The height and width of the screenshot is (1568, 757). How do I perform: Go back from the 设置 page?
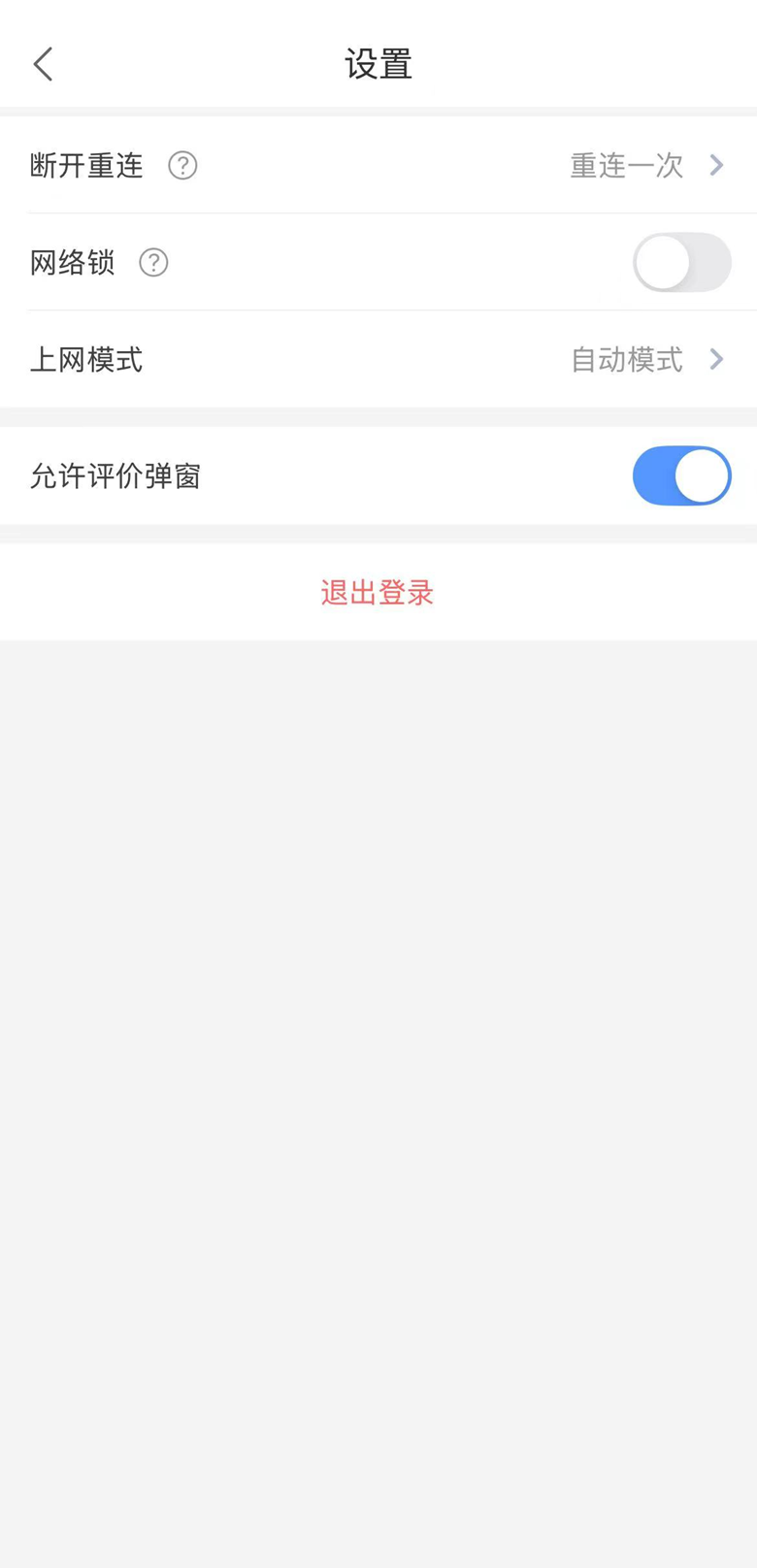tap(43, 65)
